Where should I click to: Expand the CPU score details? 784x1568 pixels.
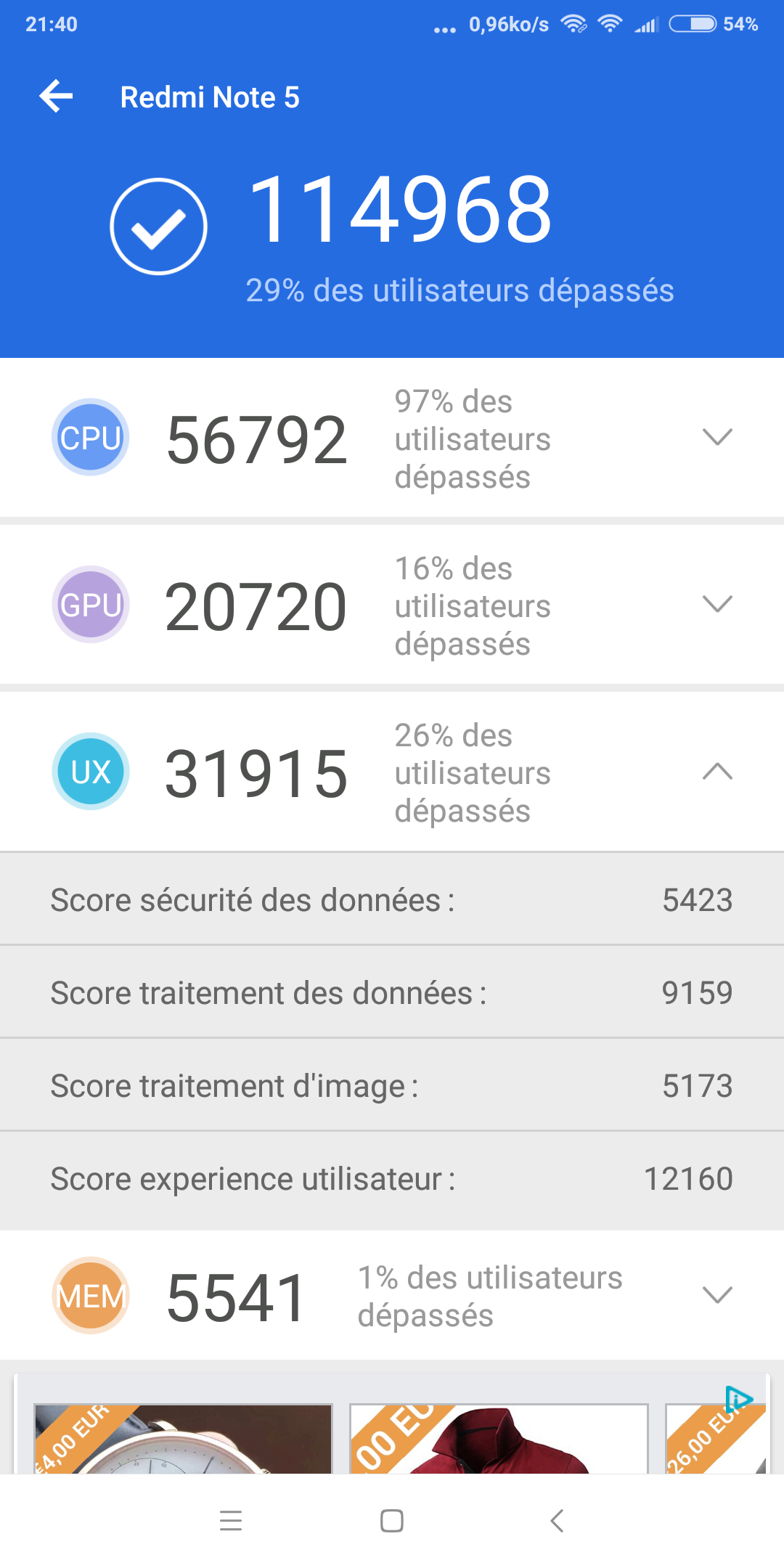[x=717, y=437]
